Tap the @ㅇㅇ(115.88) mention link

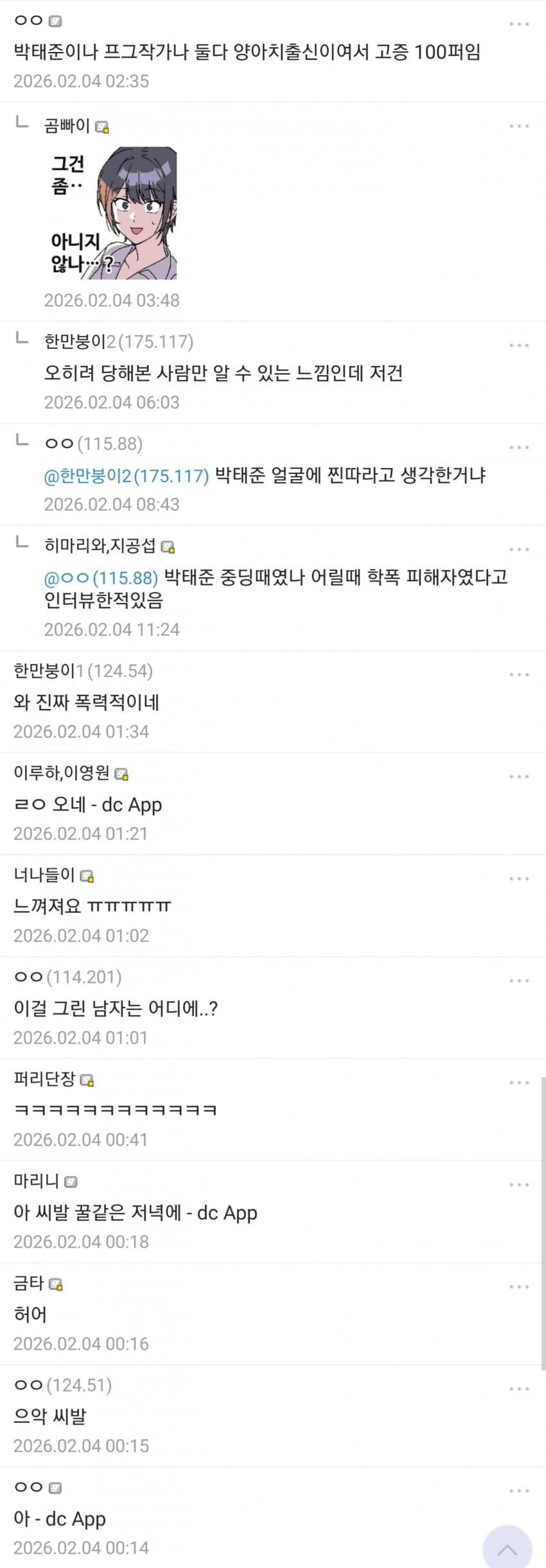tap(101, 577)
